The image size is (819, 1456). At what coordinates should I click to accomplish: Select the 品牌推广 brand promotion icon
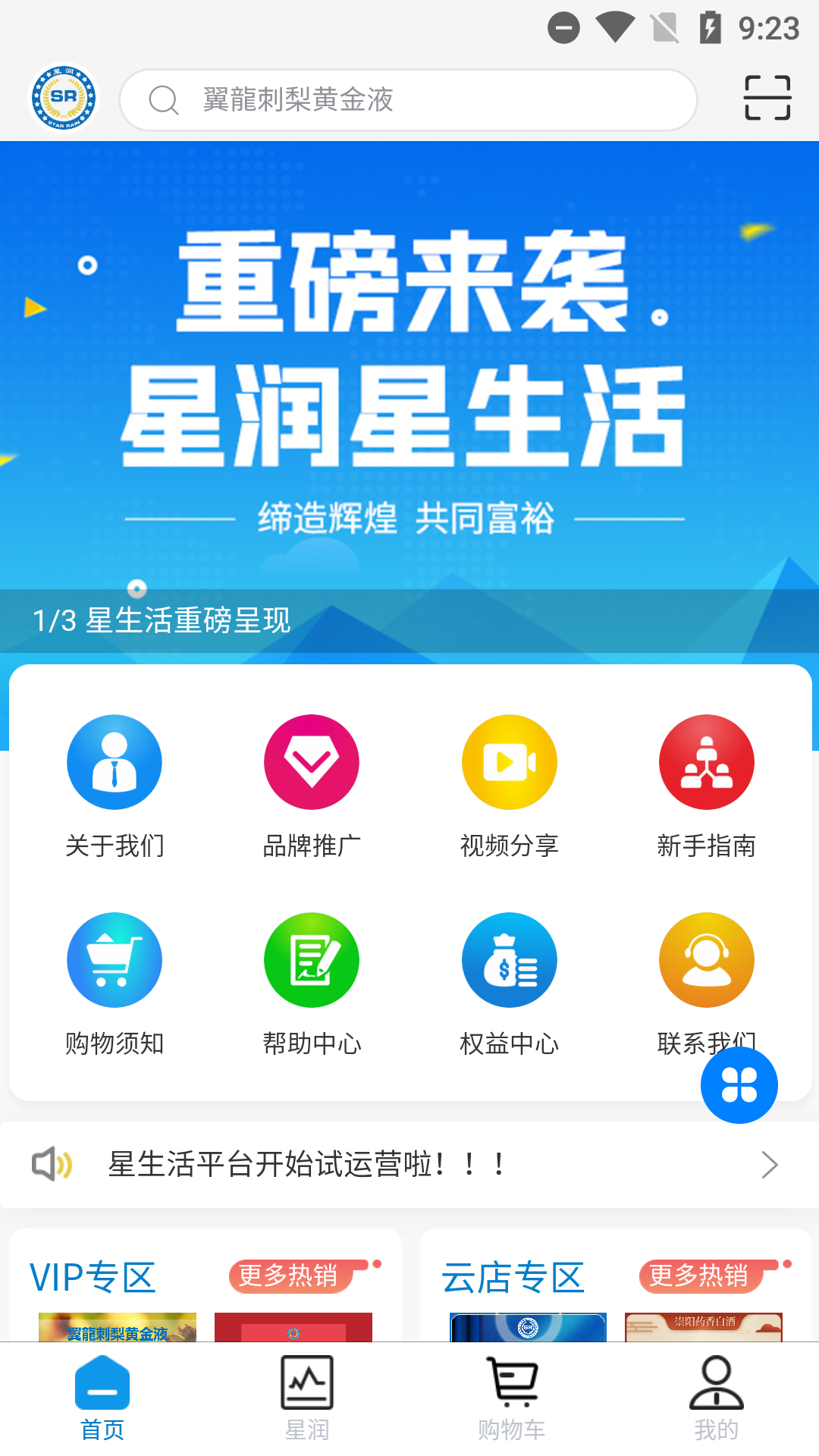pos(311,762)
